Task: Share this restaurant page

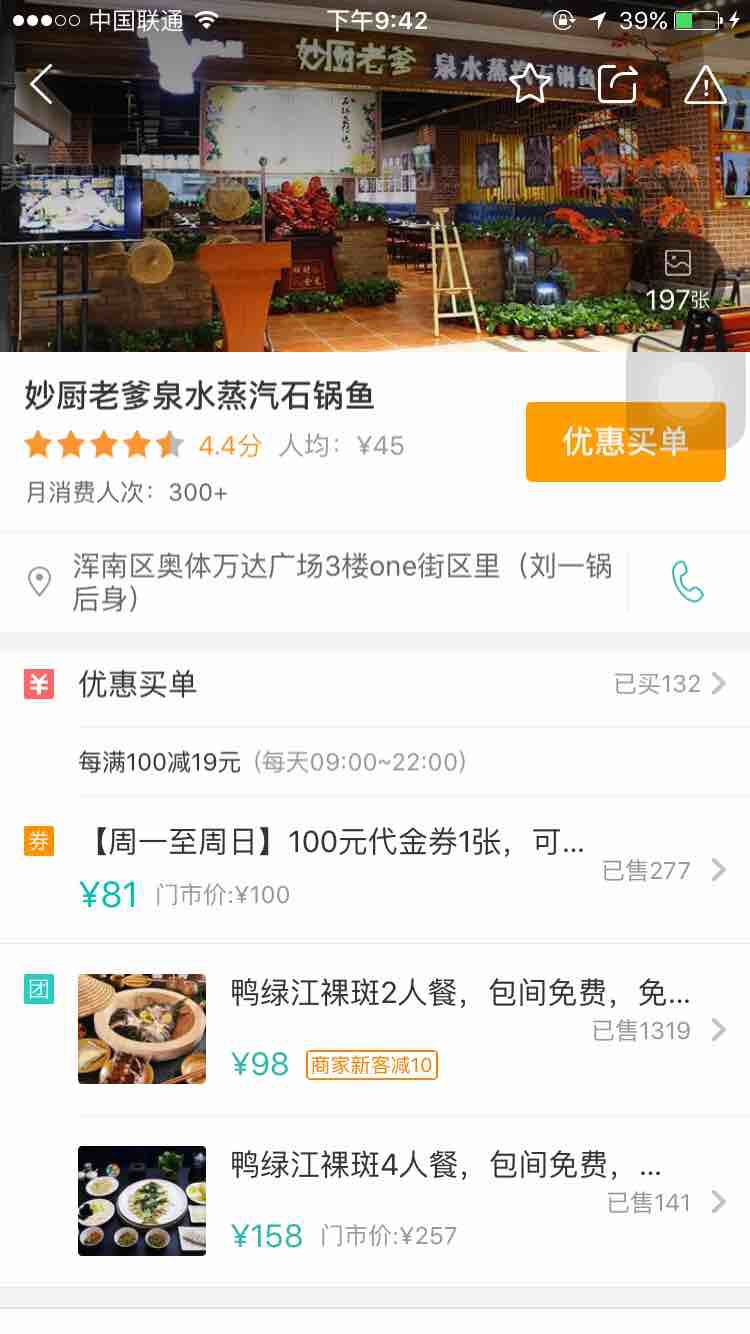Action: pyautogui.click(x=617, y=85)
